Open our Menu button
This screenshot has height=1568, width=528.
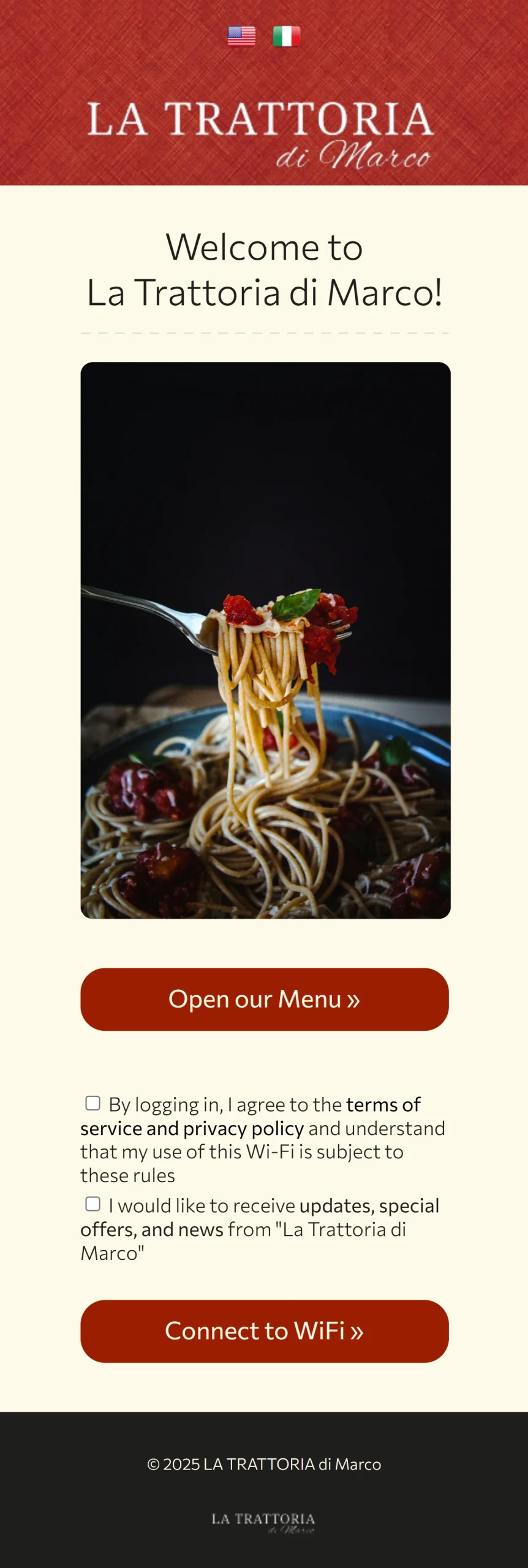[264, 999]
